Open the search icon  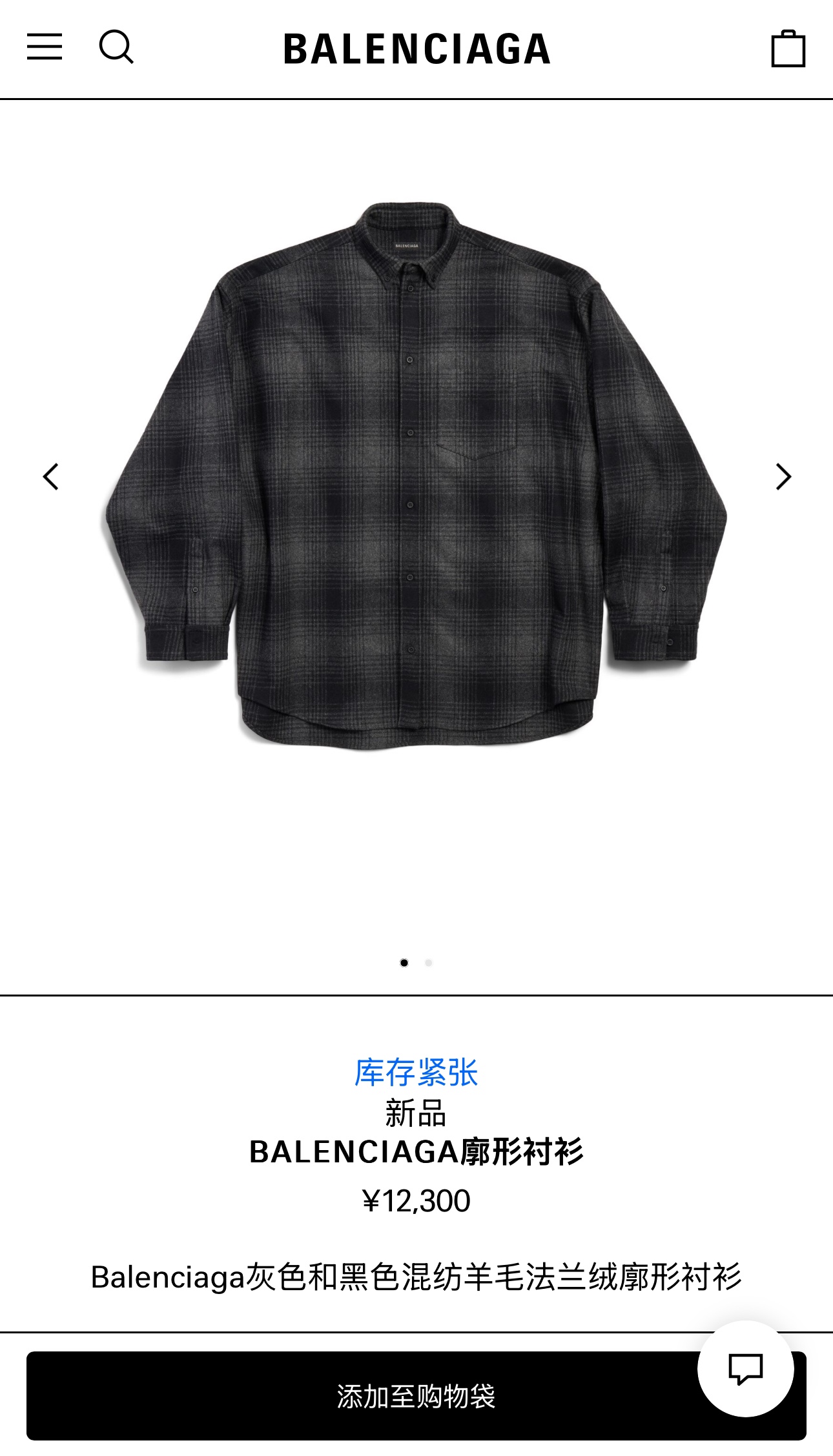click(x=116, y=47)
